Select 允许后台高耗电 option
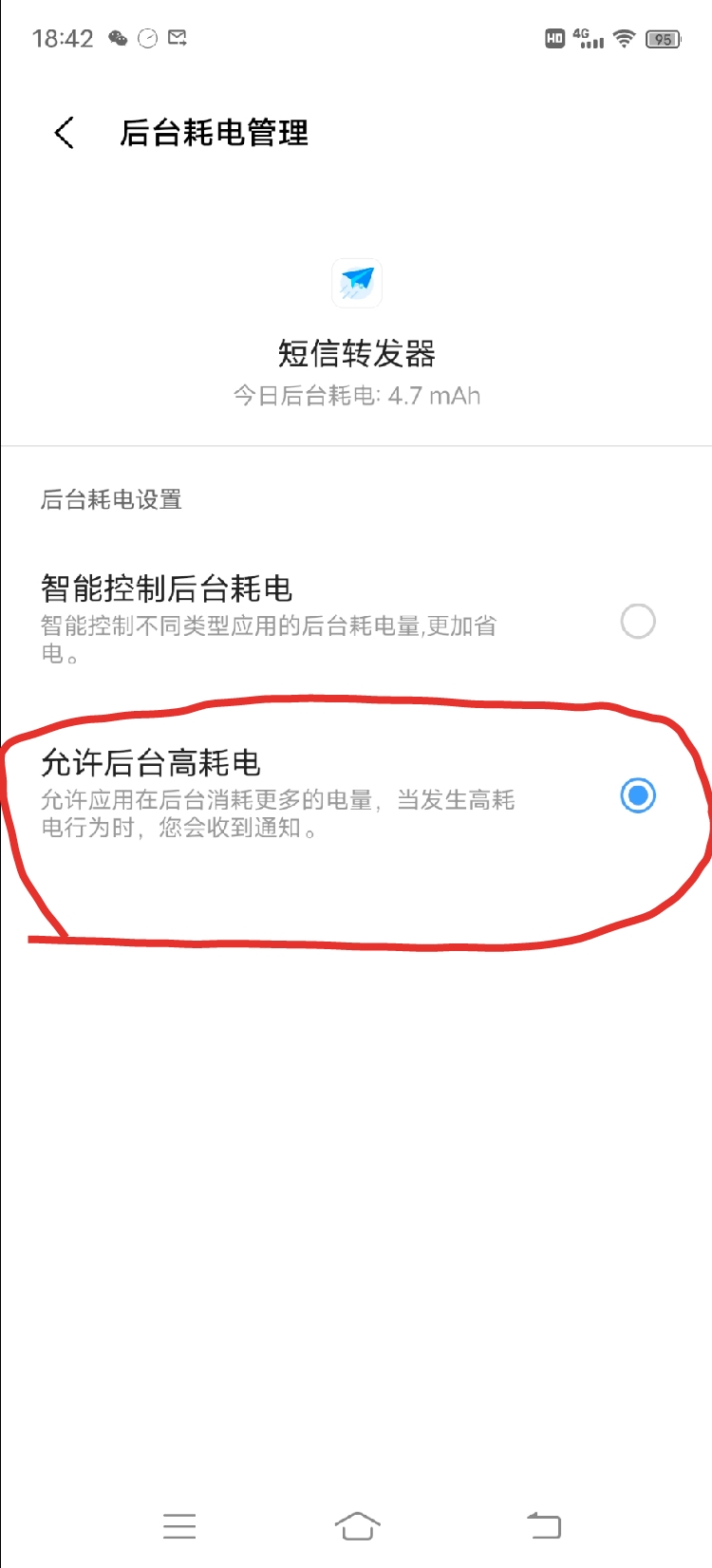The width and height of the screenshot is (712, 1568). (x=637, y=795)
